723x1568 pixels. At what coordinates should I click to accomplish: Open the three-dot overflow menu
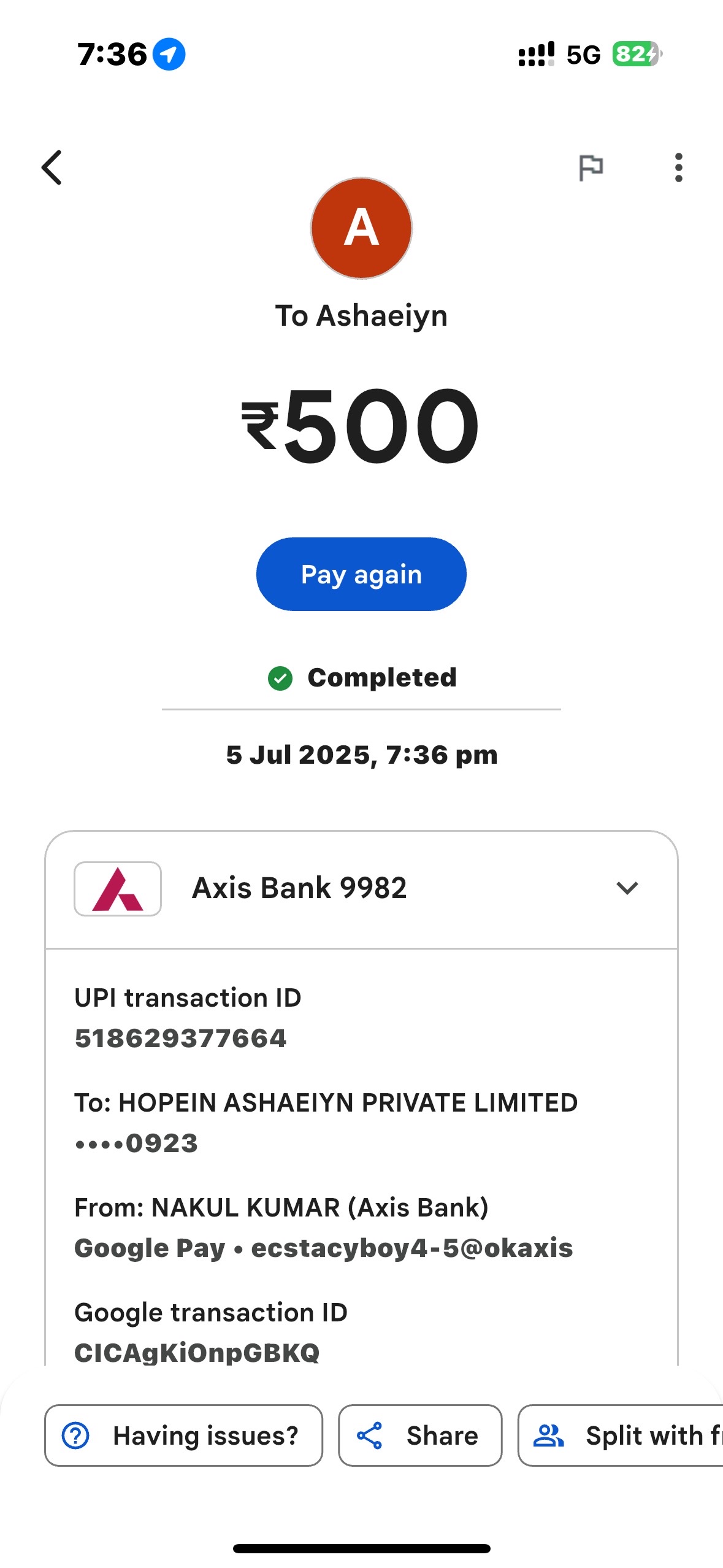click(678, 167)
